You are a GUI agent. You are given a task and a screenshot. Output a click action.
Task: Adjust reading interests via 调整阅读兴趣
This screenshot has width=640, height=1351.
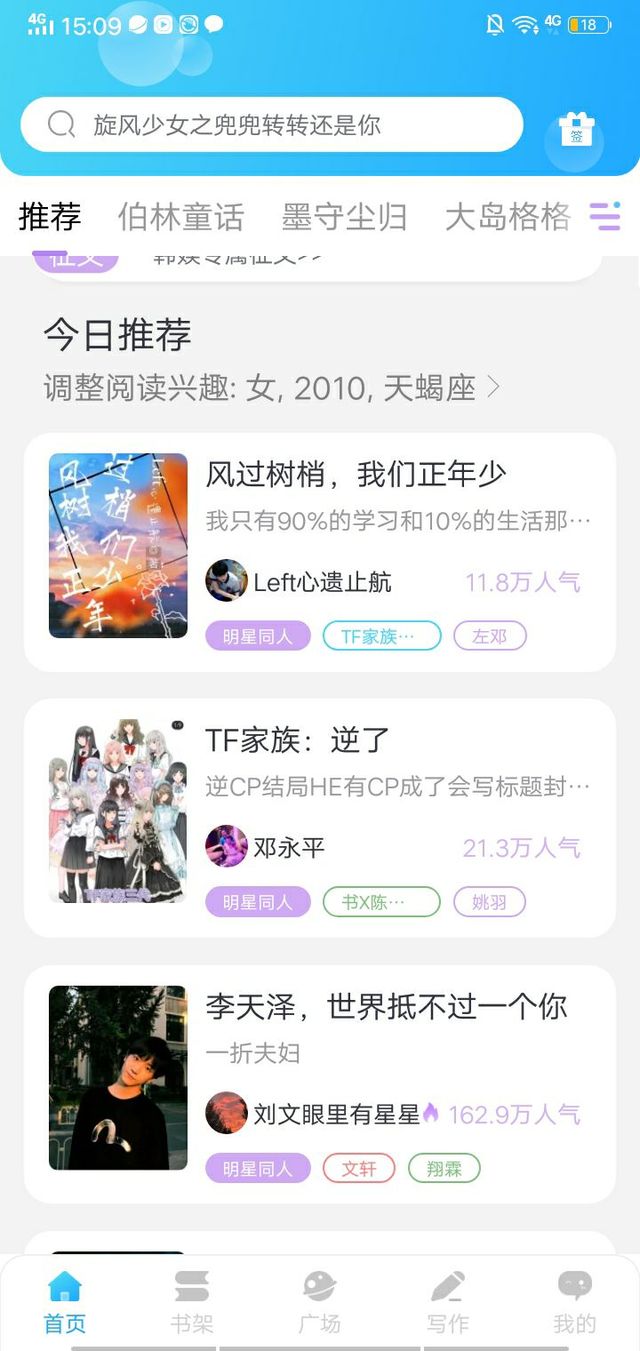click(271, 388)
